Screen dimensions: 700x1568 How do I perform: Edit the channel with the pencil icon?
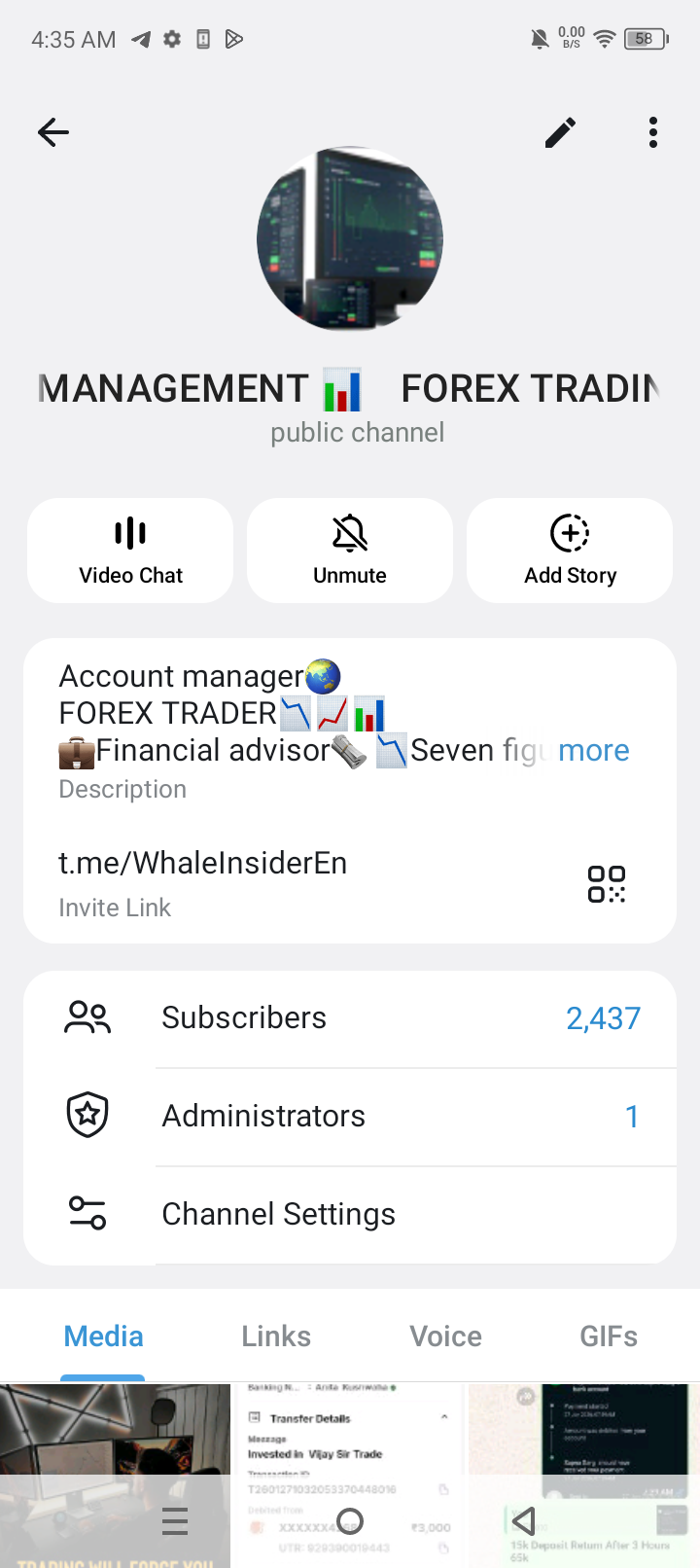(560, 131)
